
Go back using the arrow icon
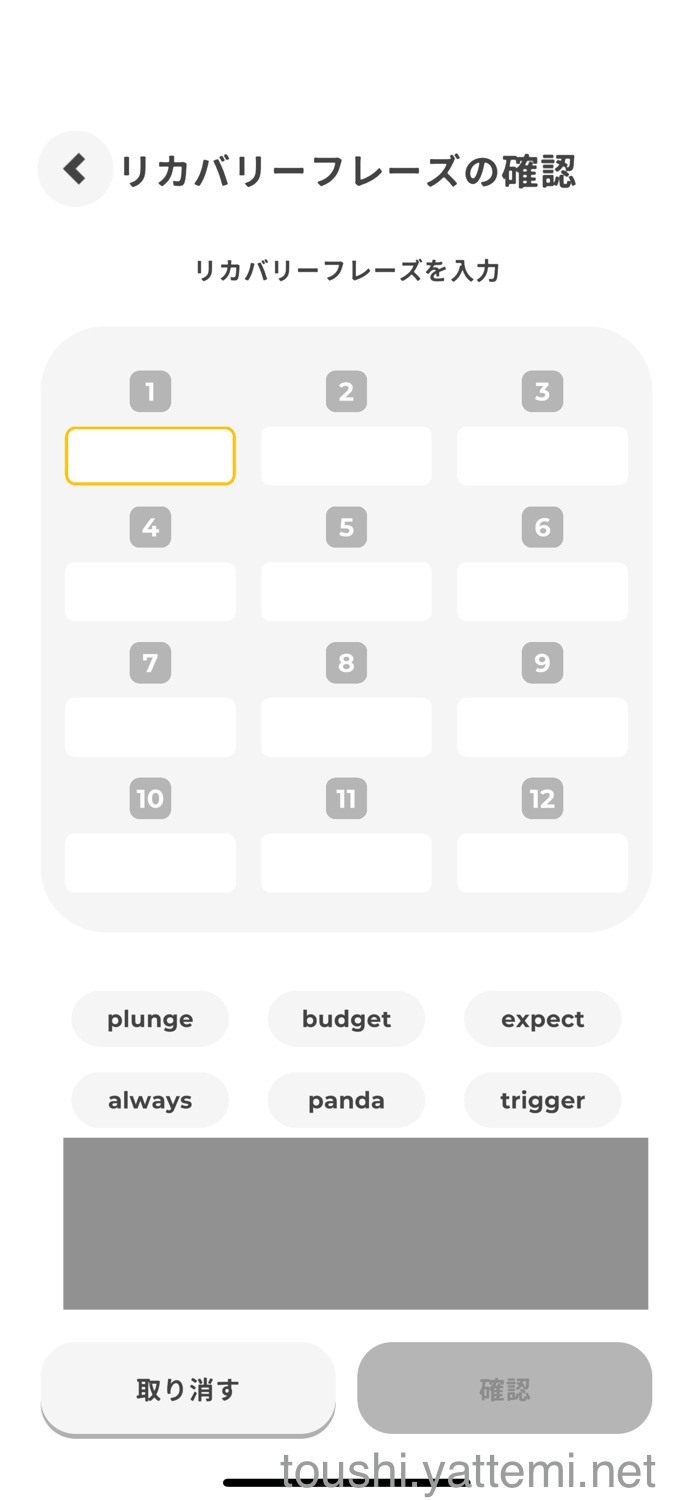pyautogui.click(x=74, y=169)
